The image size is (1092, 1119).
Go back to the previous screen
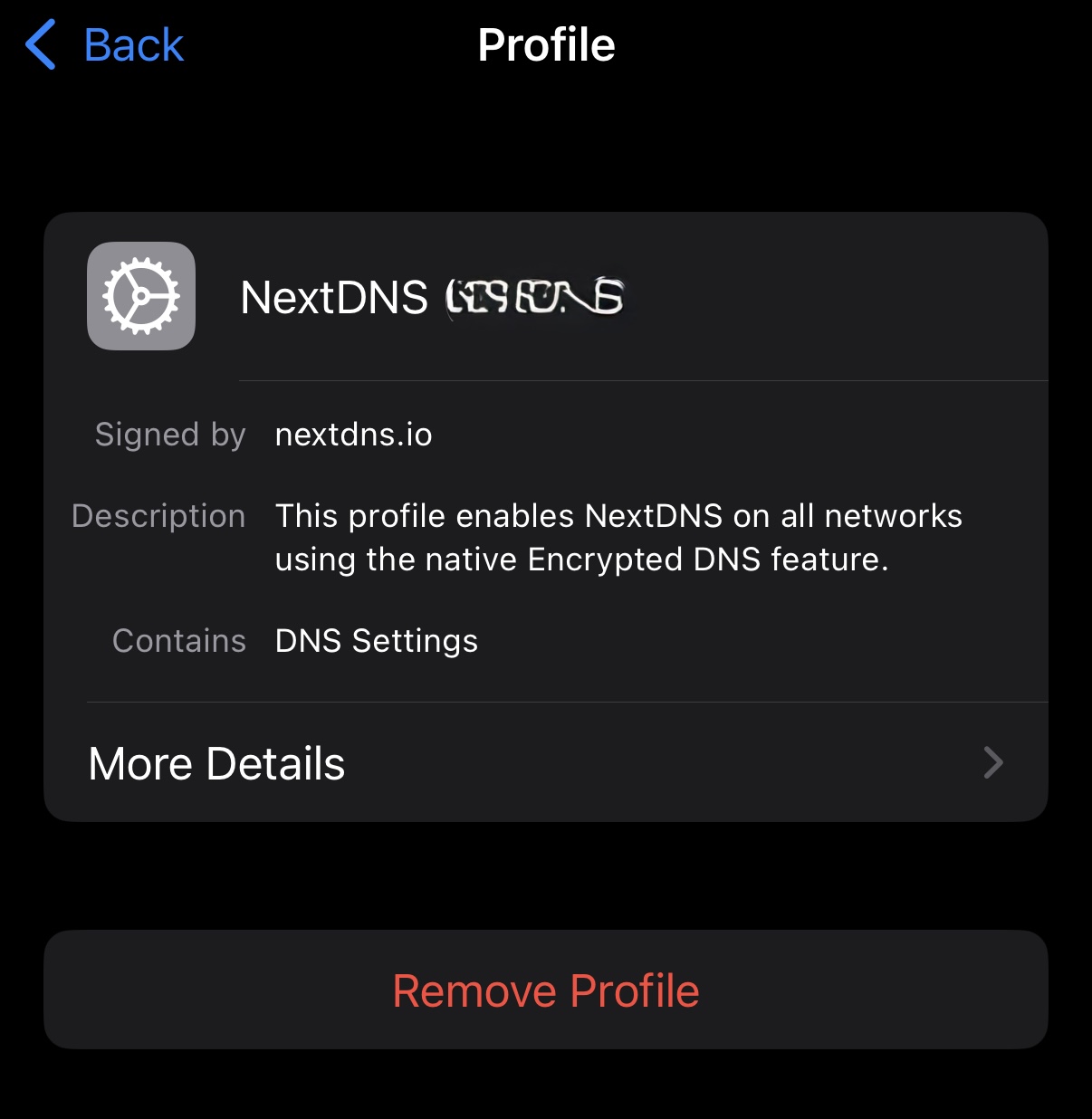click(x=105, y=45)
